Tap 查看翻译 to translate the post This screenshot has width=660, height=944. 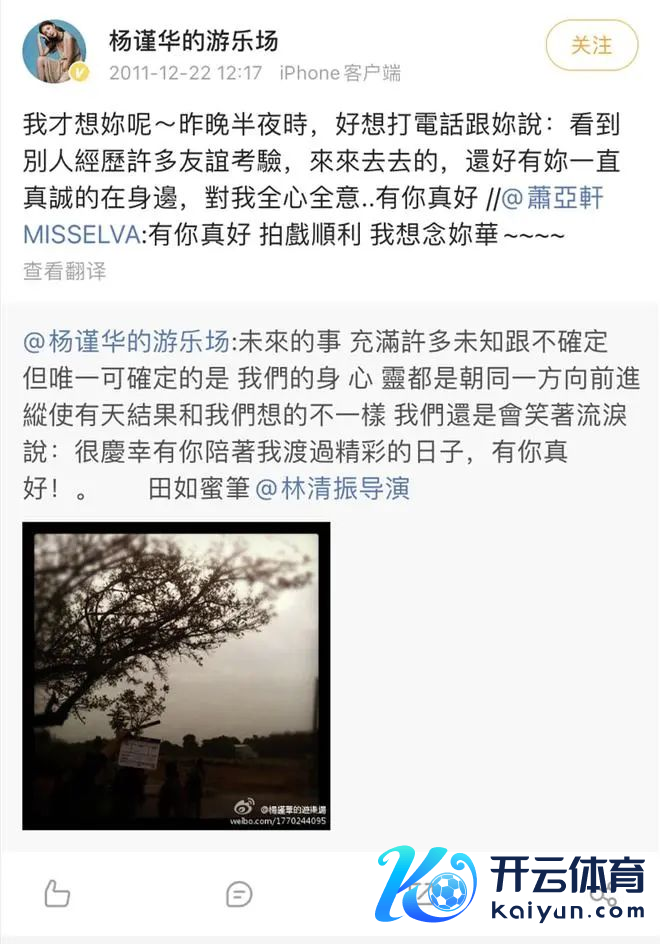click(x=64, y=271)
